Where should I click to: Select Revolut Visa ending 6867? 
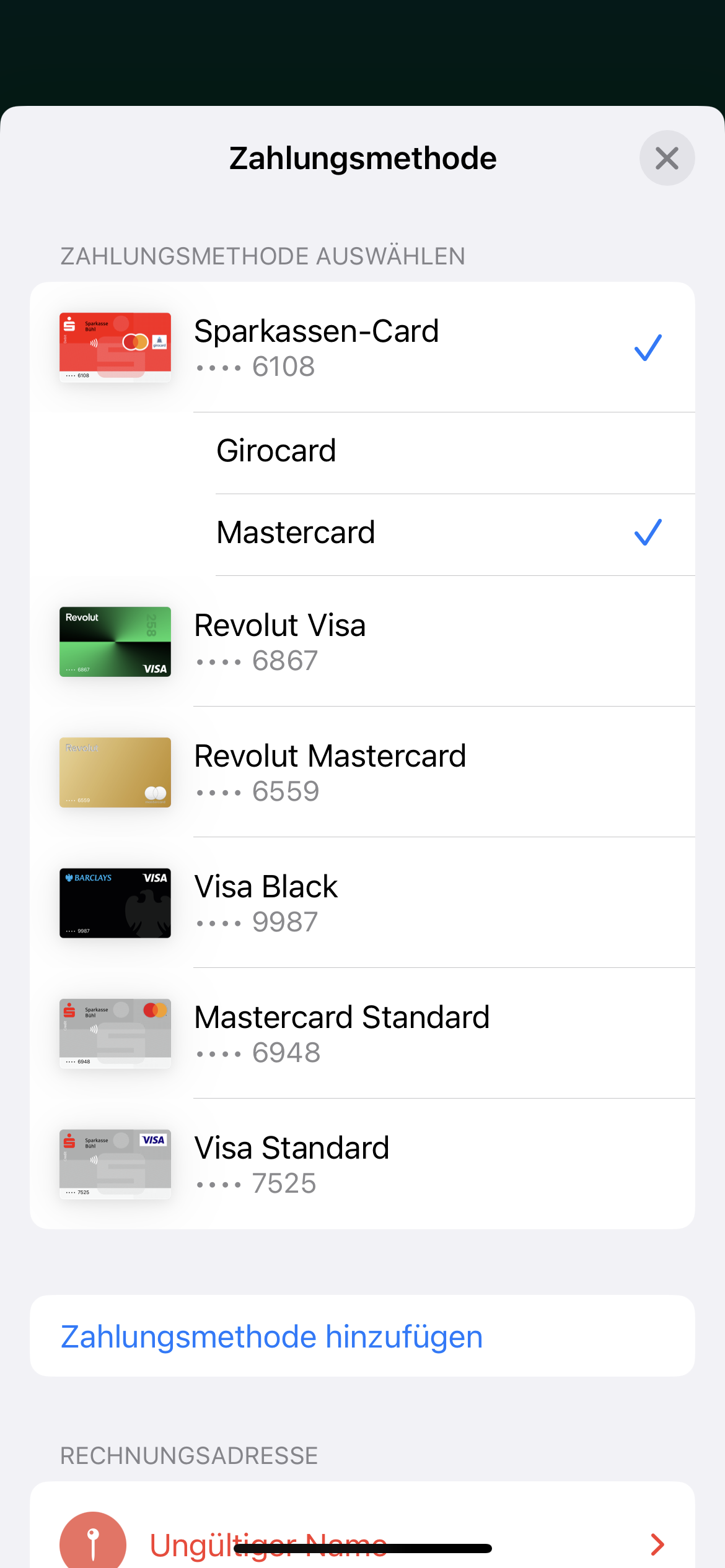click(362, 642)
